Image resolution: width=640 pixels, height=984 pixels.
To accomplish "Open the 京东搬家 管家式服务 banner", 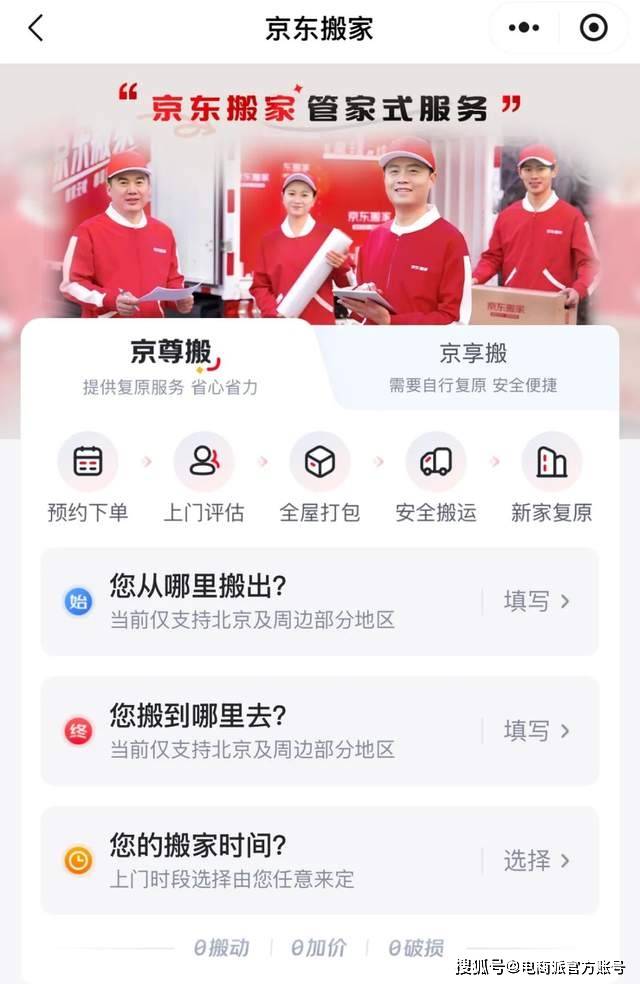I will [x=320, y=190].
